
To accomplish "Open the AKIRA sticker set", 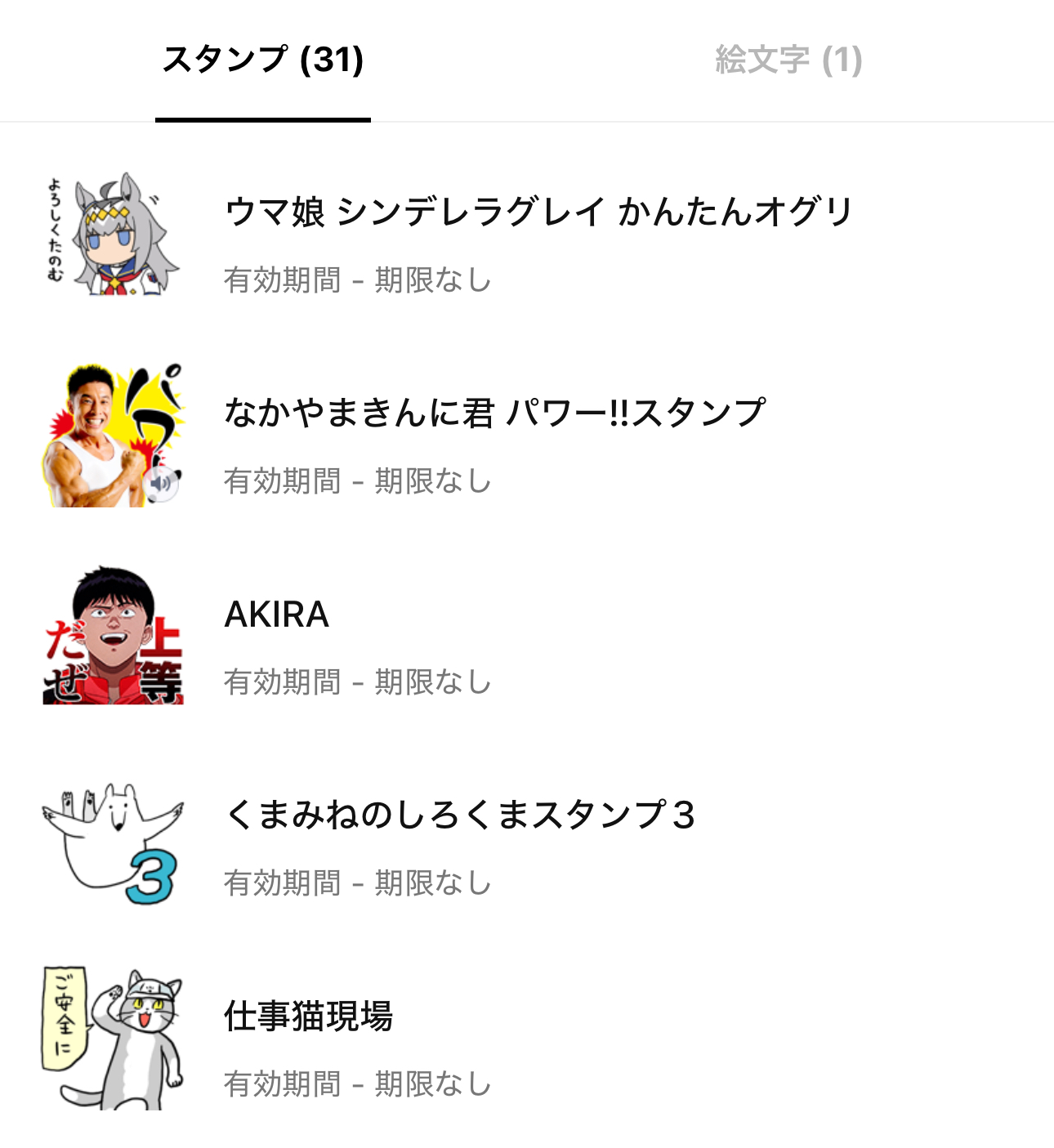I will (x=277, y=614).
